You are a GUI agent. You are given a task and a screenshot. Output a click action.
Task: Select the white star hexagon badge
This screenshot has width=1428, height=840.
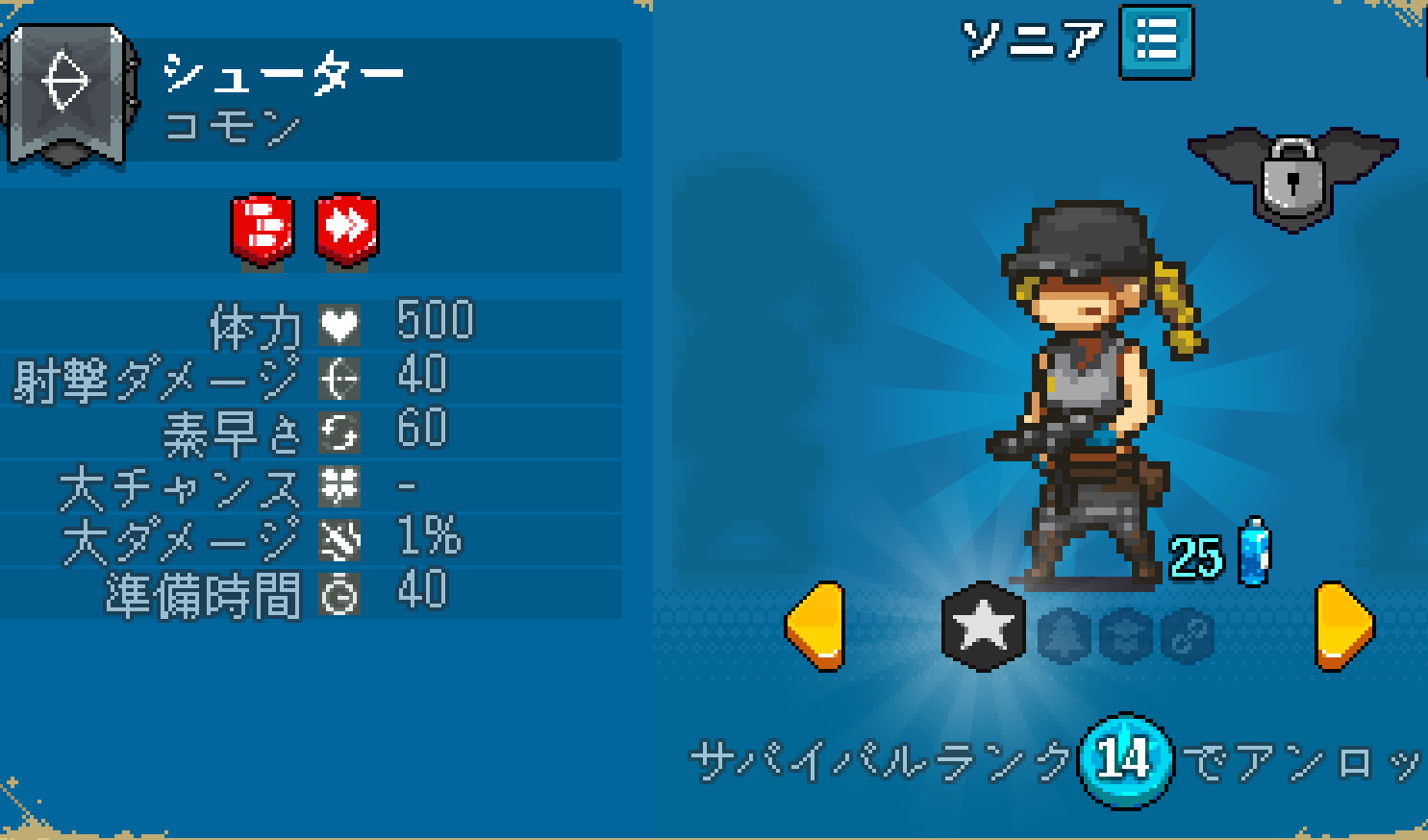click(982, 627)
